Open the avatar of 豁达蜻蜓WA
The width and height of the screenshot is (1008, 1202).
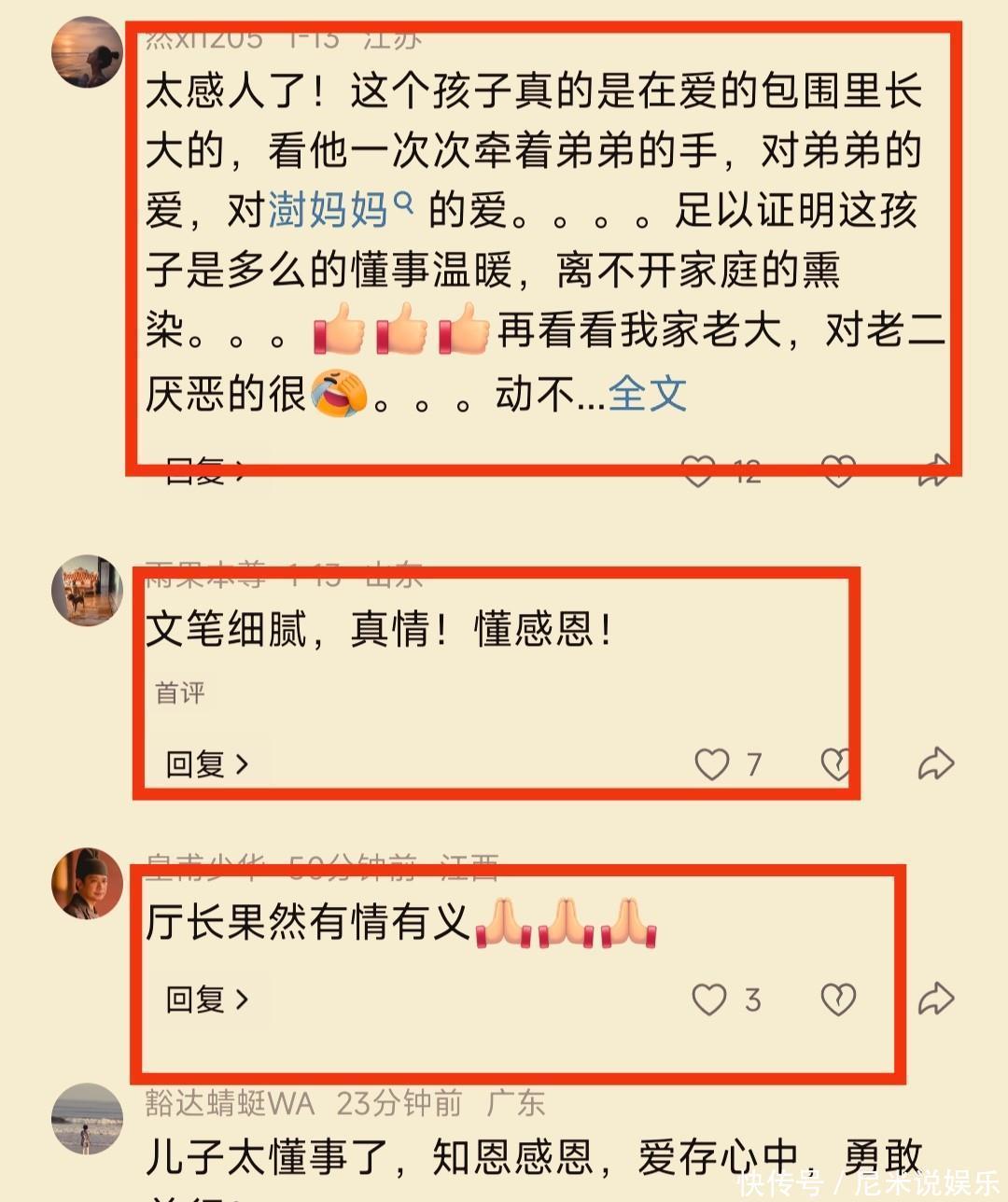click(87, 1119)
